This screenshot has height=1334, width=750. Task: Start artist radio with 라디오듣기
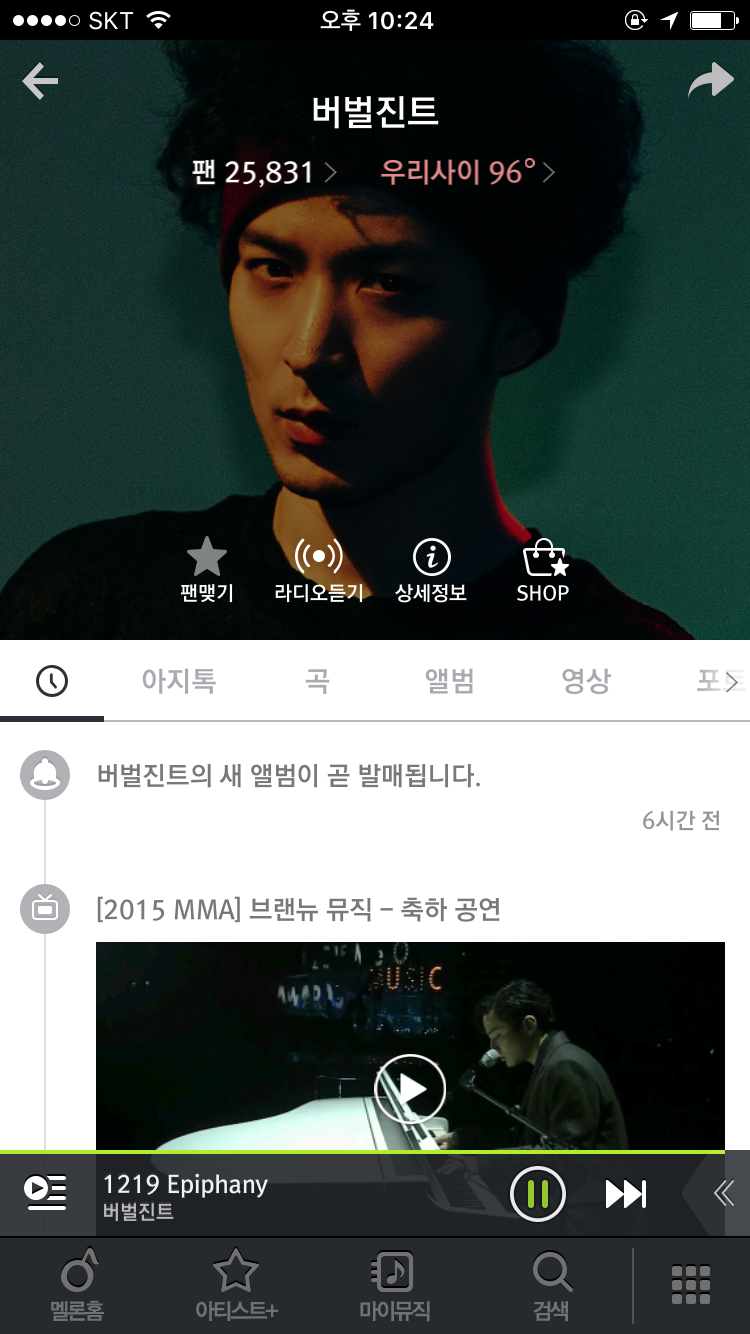point(318,570)
